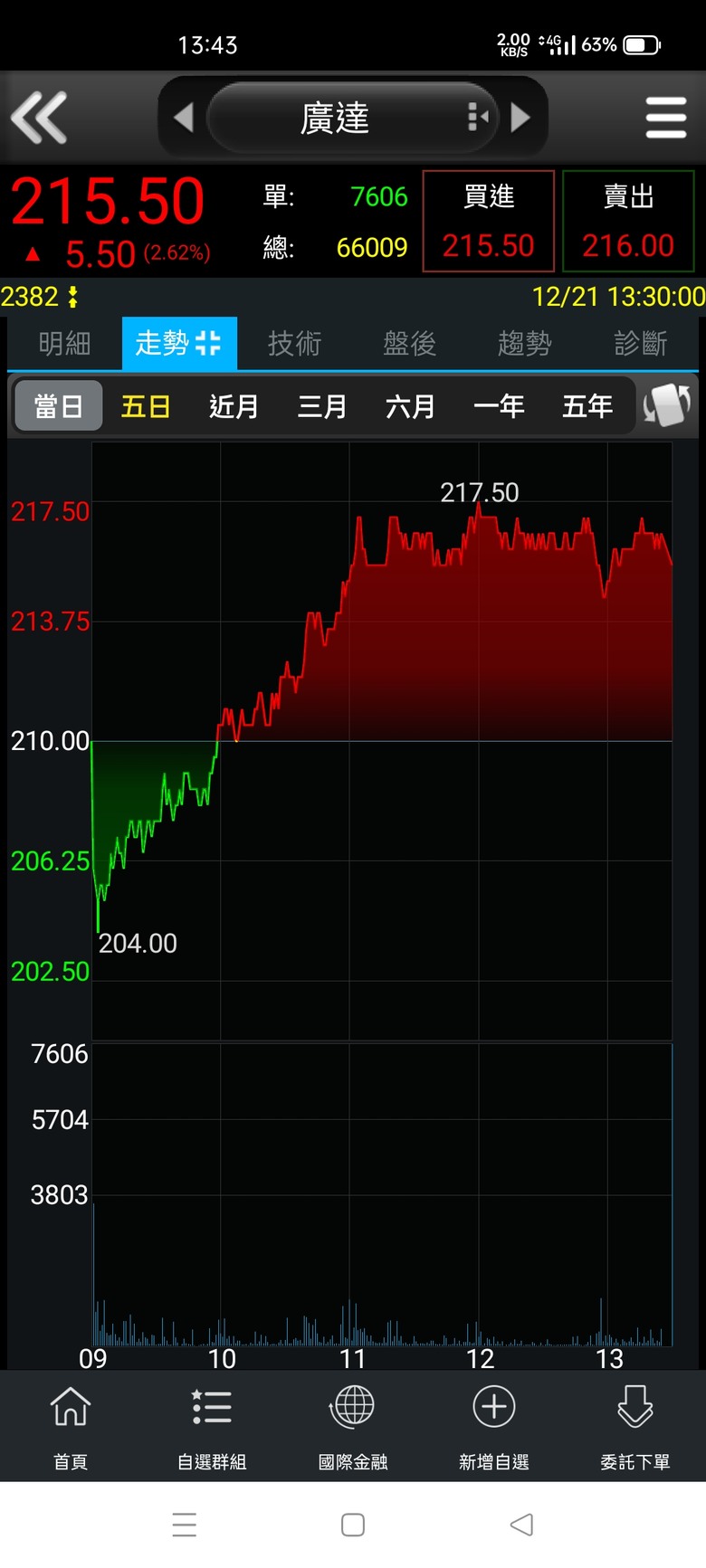
Task: Switch to the previous stock with left arrow
Action: pyautogui.click(x=184, y=118)
